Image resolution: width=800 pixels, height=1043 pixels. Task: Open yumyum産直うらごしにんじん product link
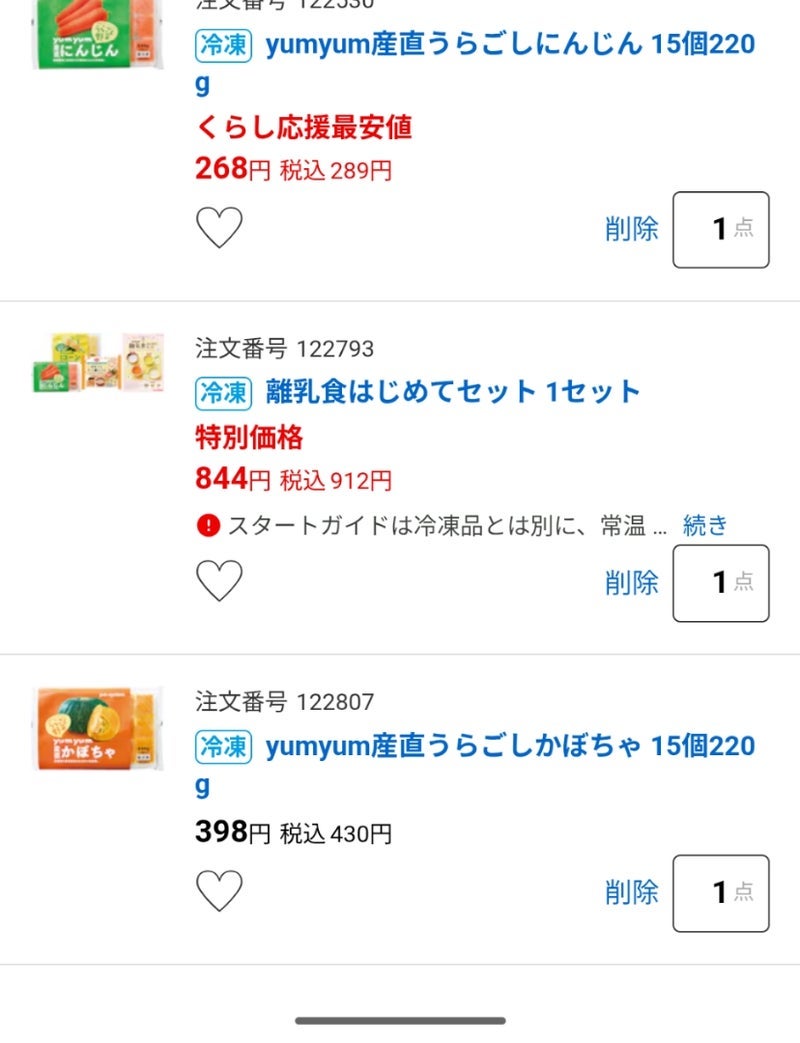click(x=510, y=46)
